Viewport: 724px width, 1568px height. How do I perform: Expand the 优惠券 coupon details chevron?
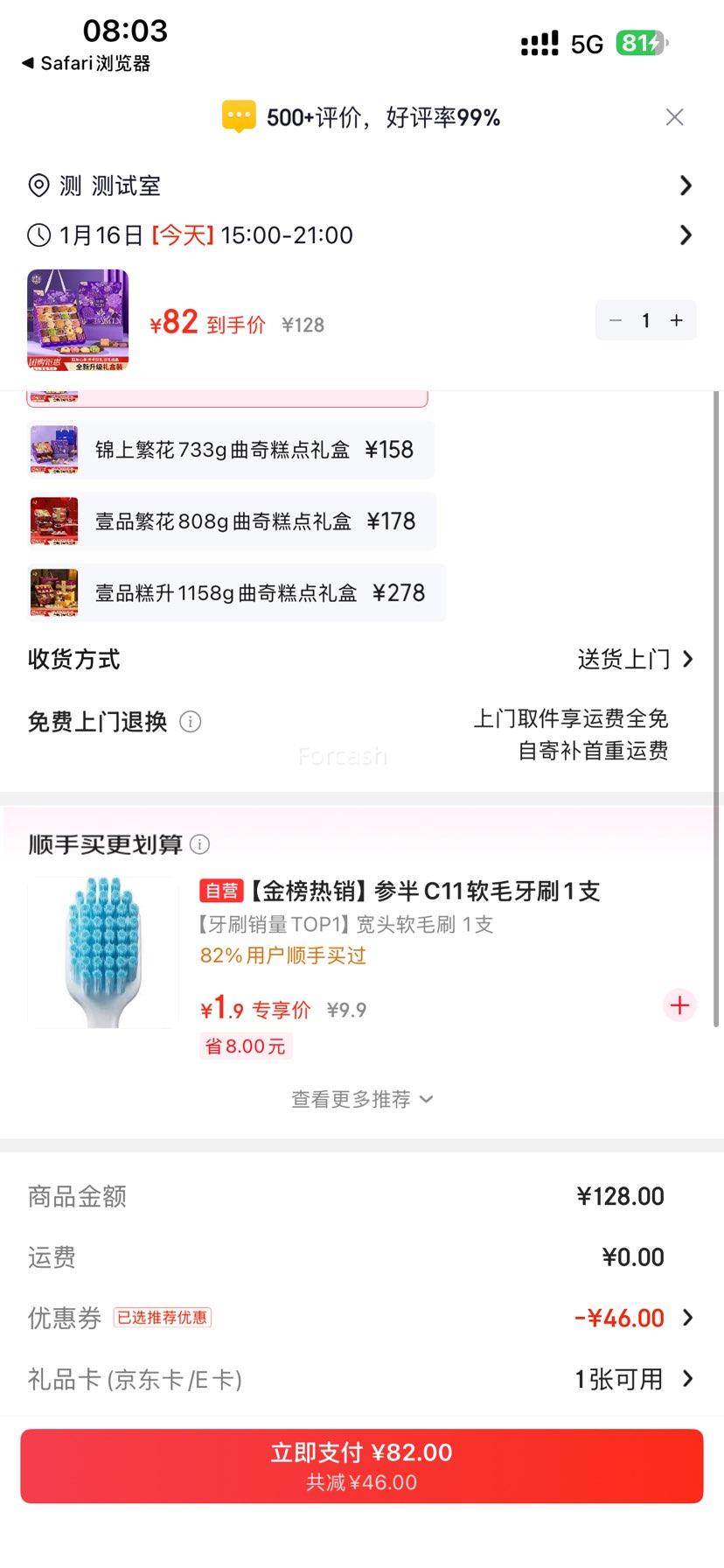point(691,1318)
